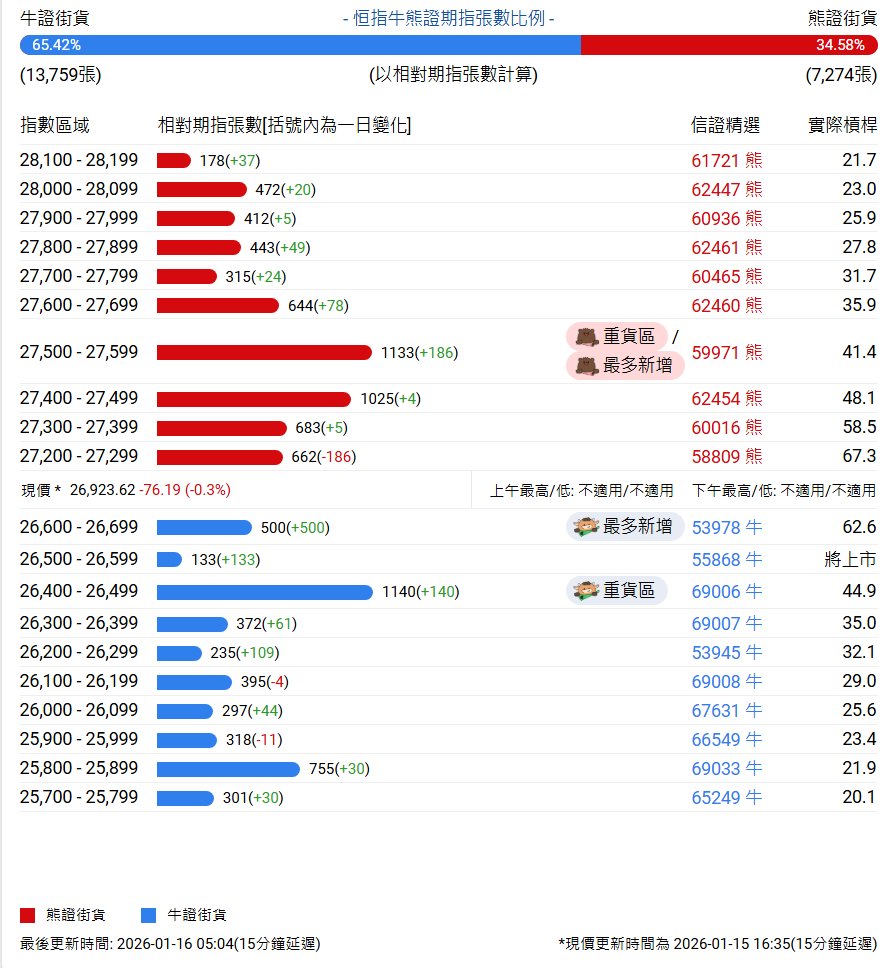Image resolution: width=894 pixels, height=968 pixels.
Task: Open bull certificate 55868 link
Action: 726,559
